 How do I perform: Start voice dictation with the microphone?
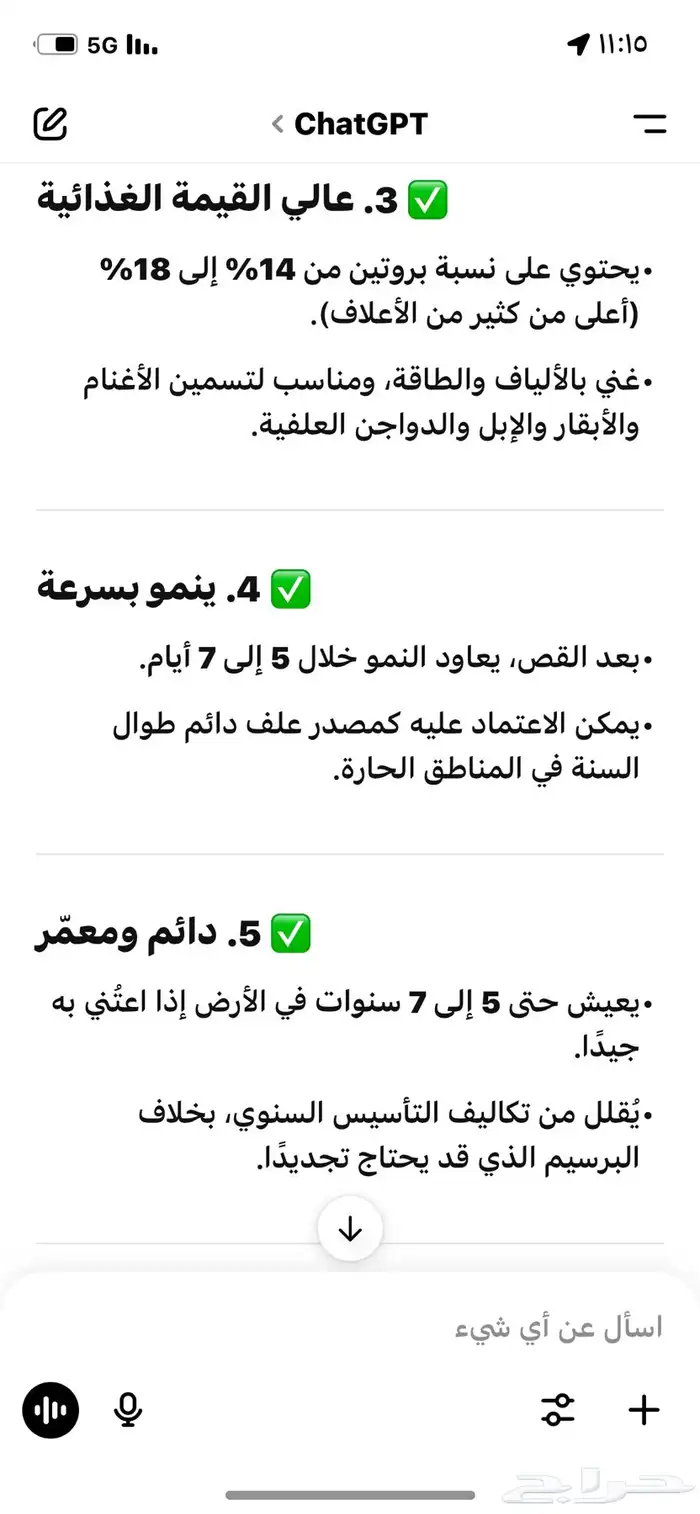127,1410
